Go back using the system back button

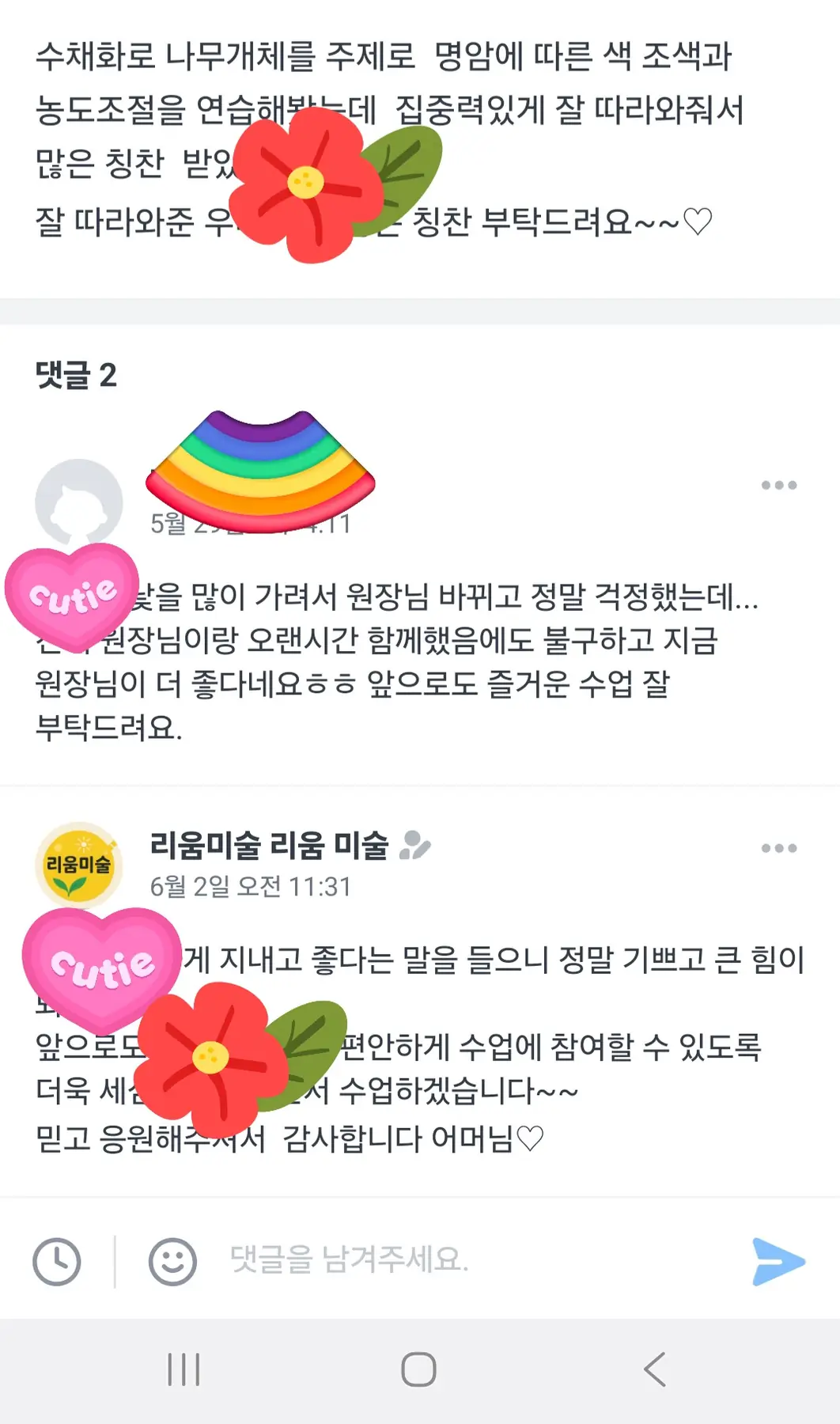tap(655, 1369)
